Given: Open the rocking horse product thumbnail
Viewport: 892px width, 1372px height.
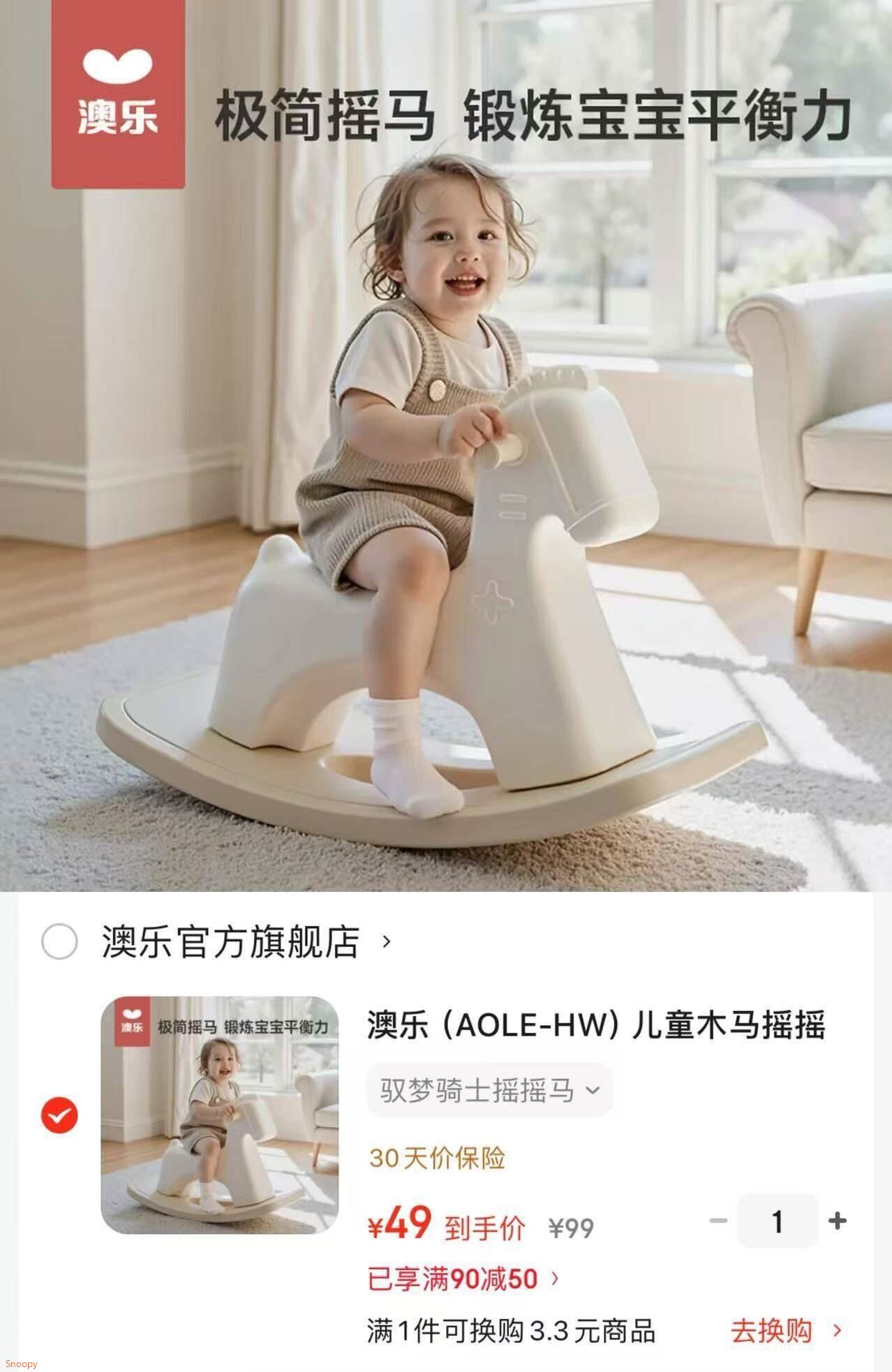Looking at the screenshot, I should [219, 1115].
